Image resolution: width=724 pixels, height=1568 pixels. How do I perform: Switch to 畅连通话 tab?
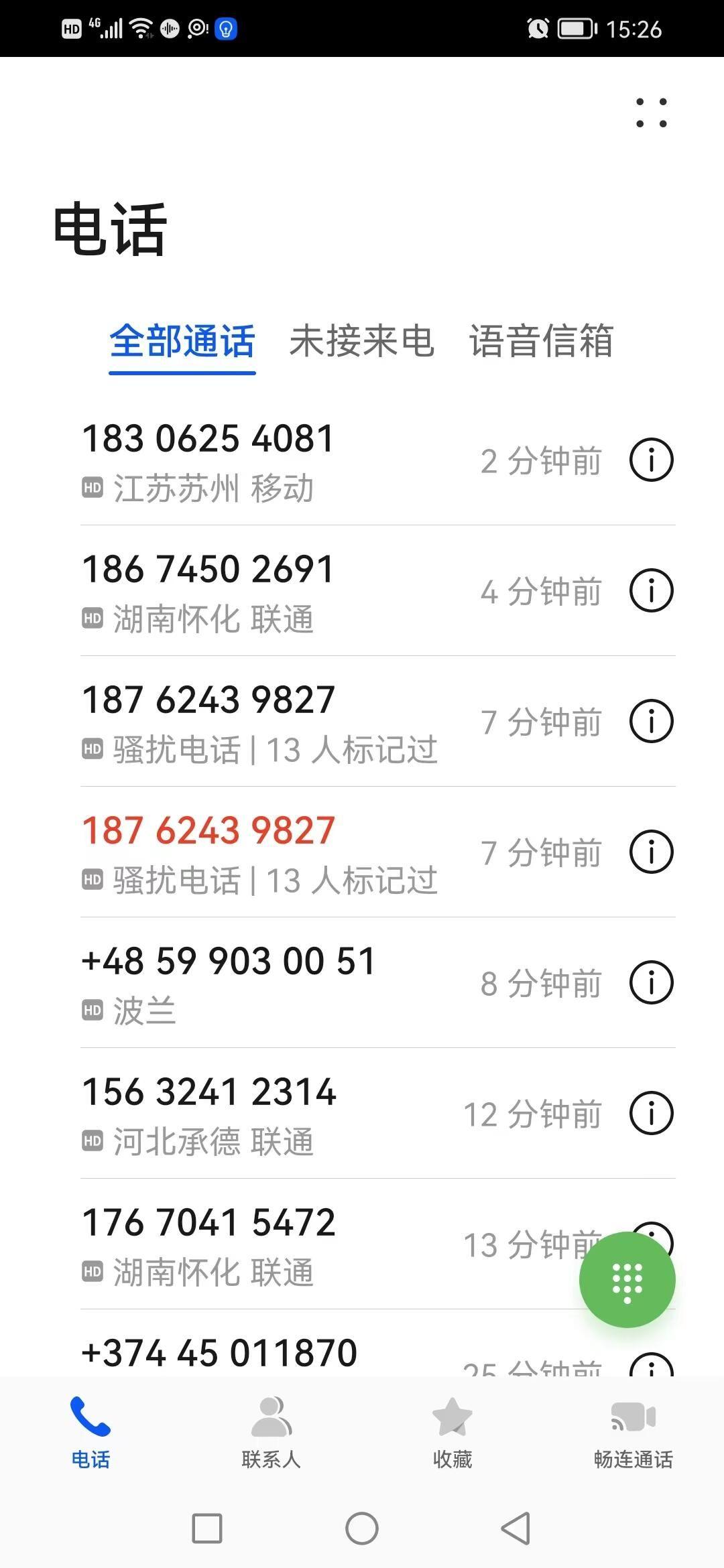point(633,1433)
